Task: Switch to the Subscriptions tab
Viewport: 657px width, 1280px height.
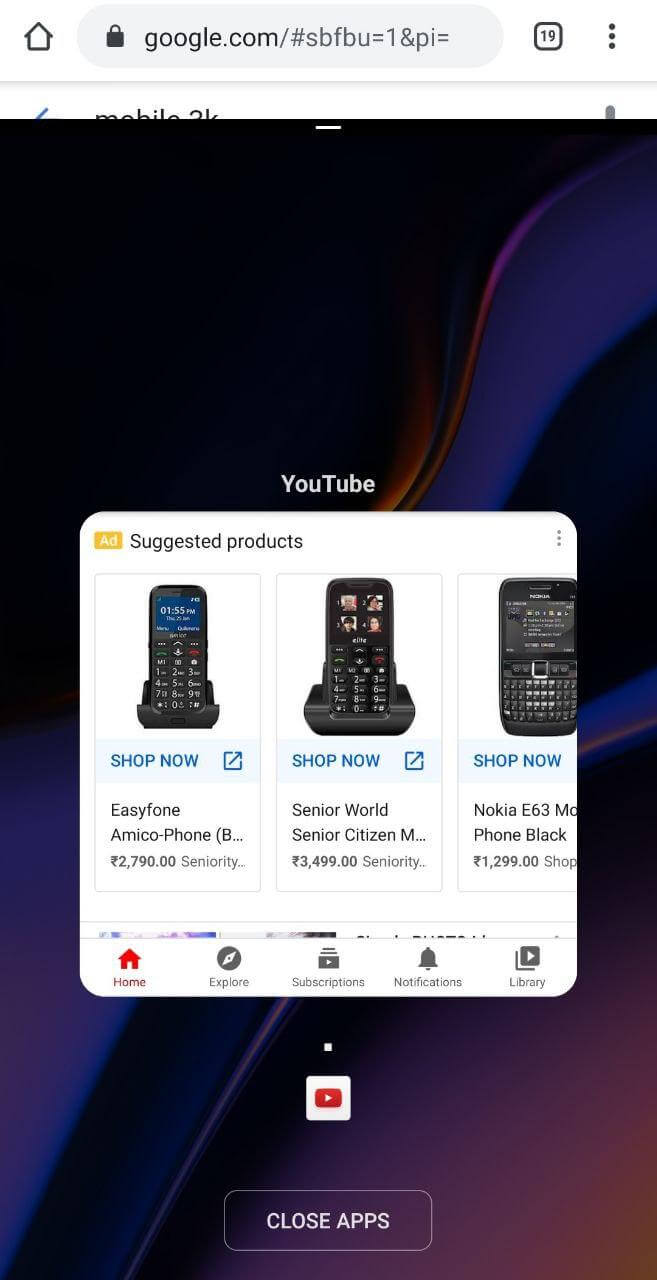Action: (328, 967)
